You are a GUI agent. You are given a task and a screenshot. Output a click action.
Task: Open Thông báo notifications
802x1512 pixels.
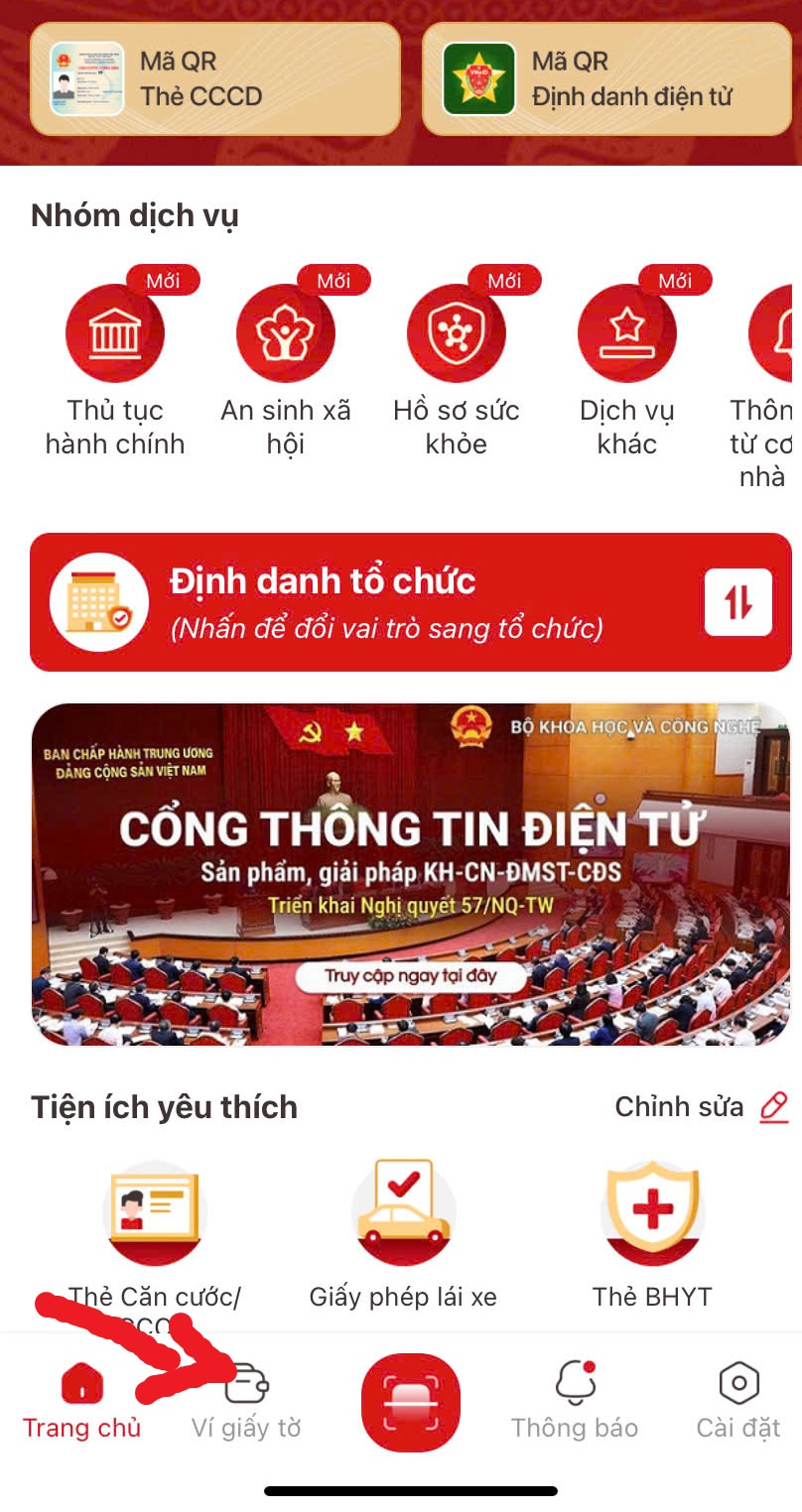coord(576,1401)
